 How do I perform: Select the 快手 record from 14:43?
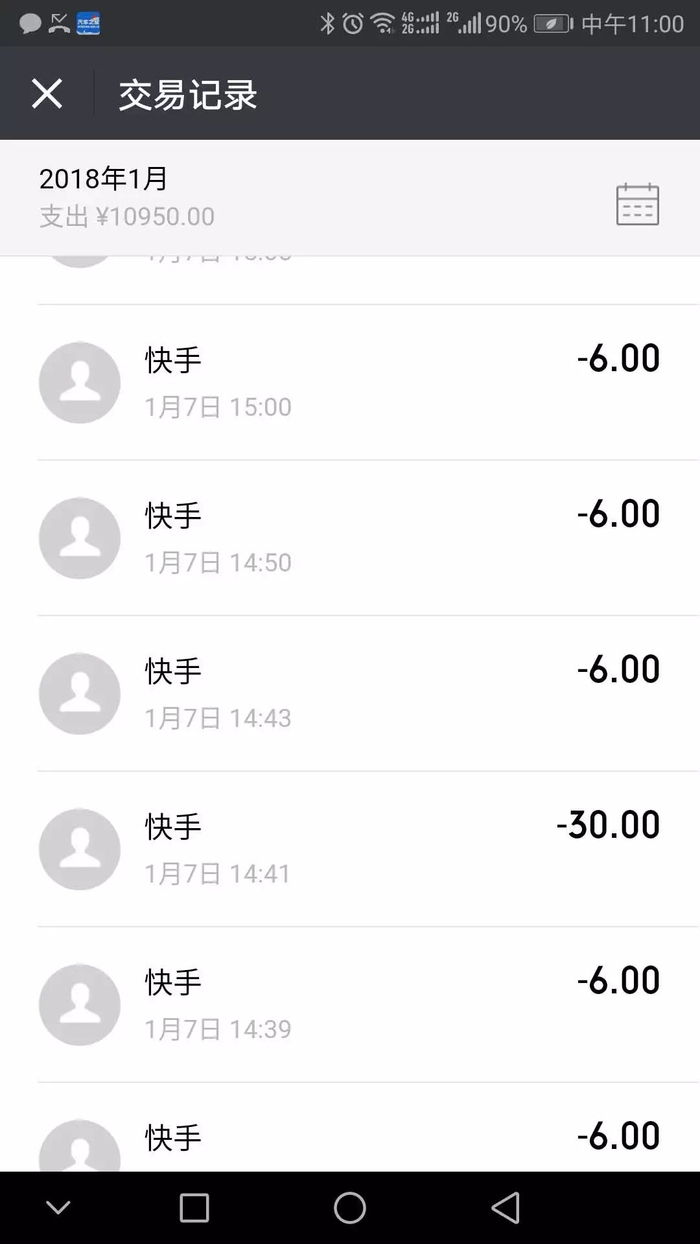tap(350, 693)
